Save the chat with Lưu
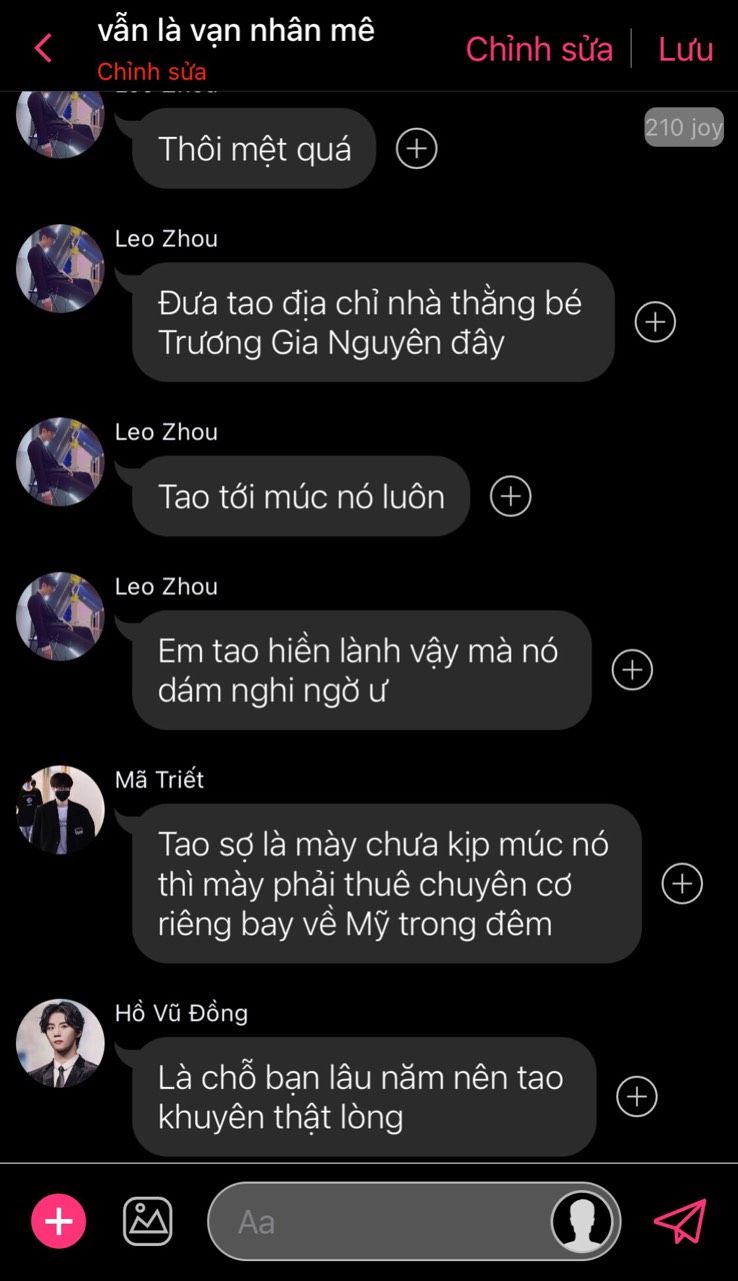Screen dimensions: 738x1281 pos(685,49)
